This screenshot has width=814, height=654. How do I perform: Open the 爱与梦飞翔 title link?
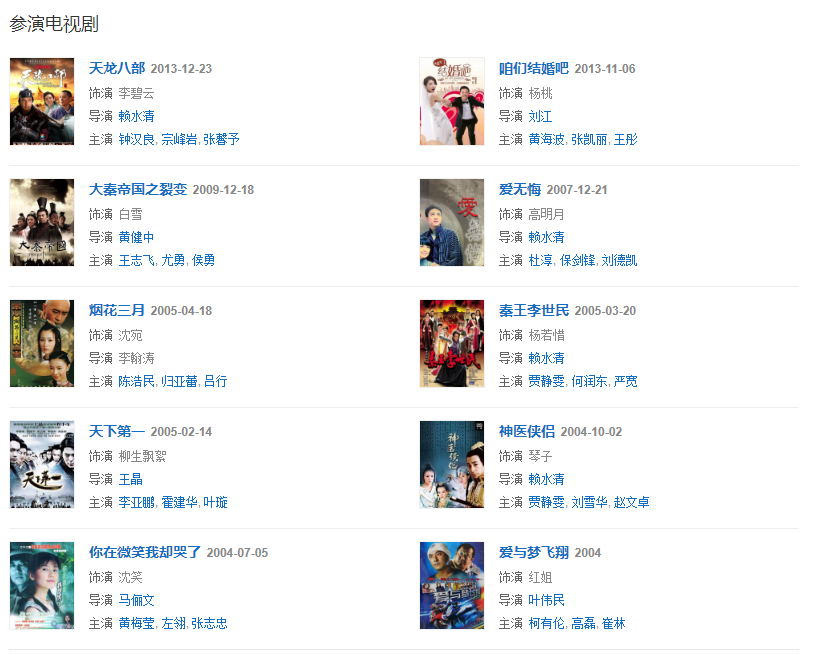[x=534, y=553]
